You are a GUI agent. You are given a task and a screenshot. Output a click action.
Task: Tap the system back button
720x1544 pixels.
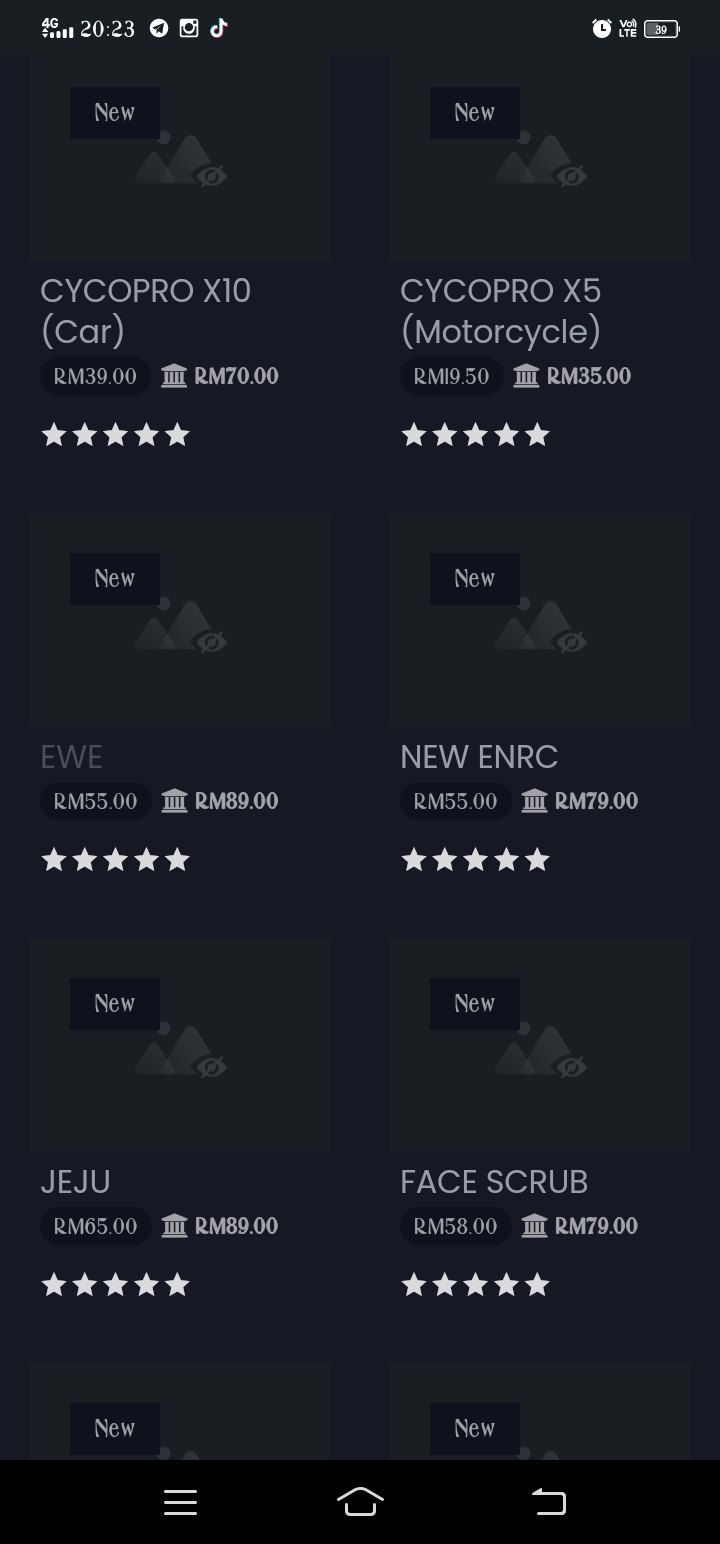point(548,1501)
